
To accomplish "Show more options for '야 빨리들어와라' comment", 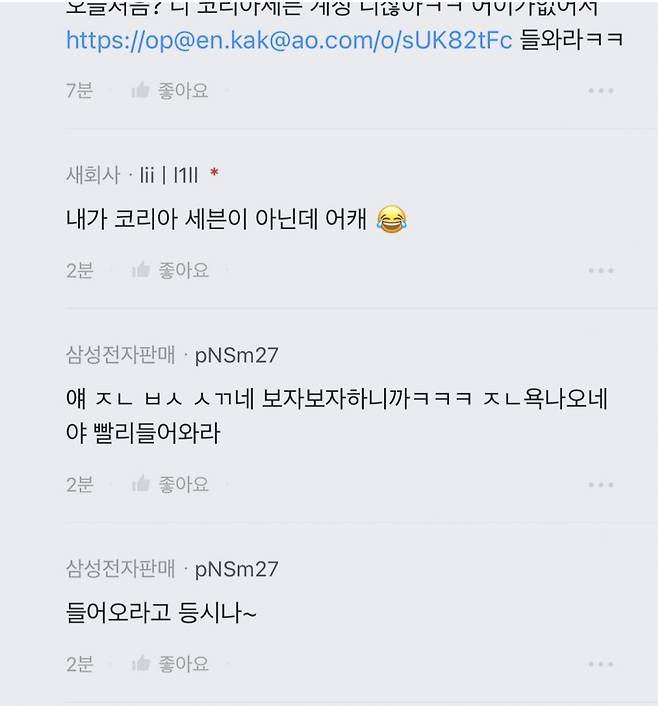I will 600,485.
